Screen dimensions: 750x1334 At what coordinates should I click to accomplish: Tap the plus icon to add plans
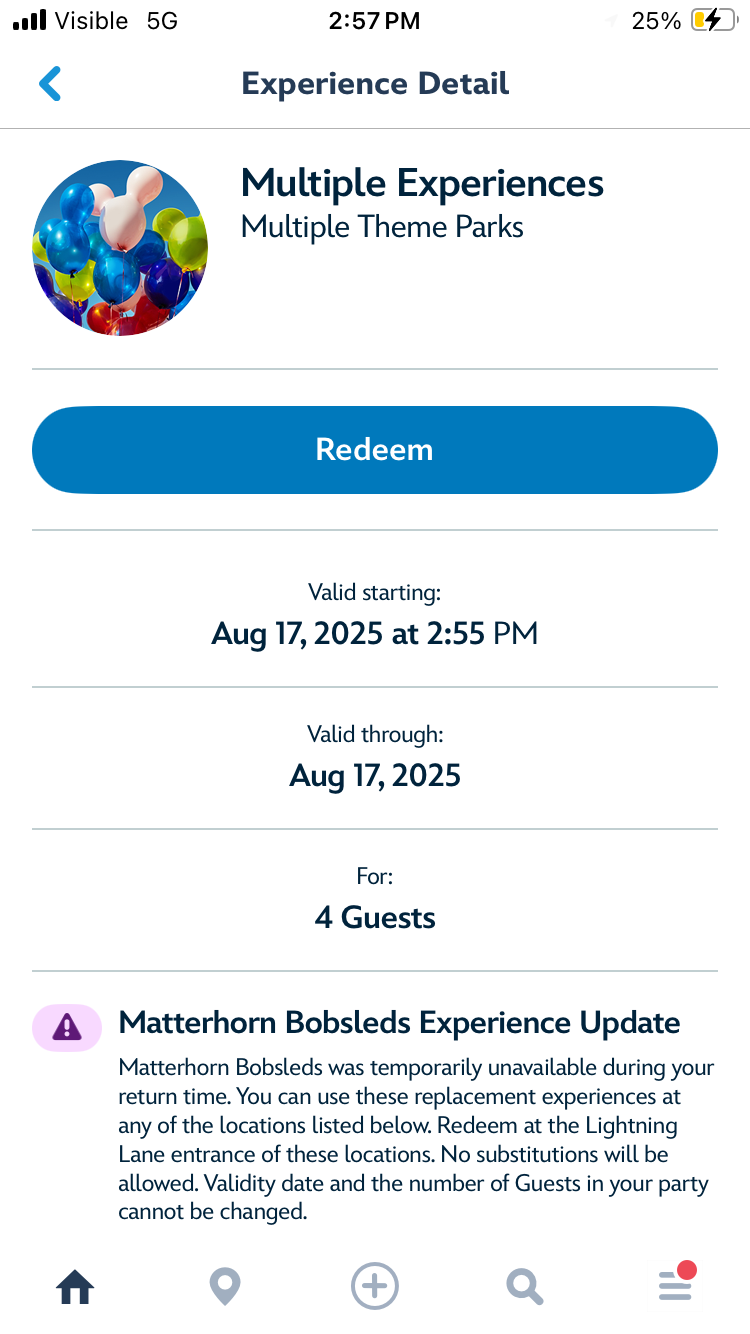tap(375, 1287)
